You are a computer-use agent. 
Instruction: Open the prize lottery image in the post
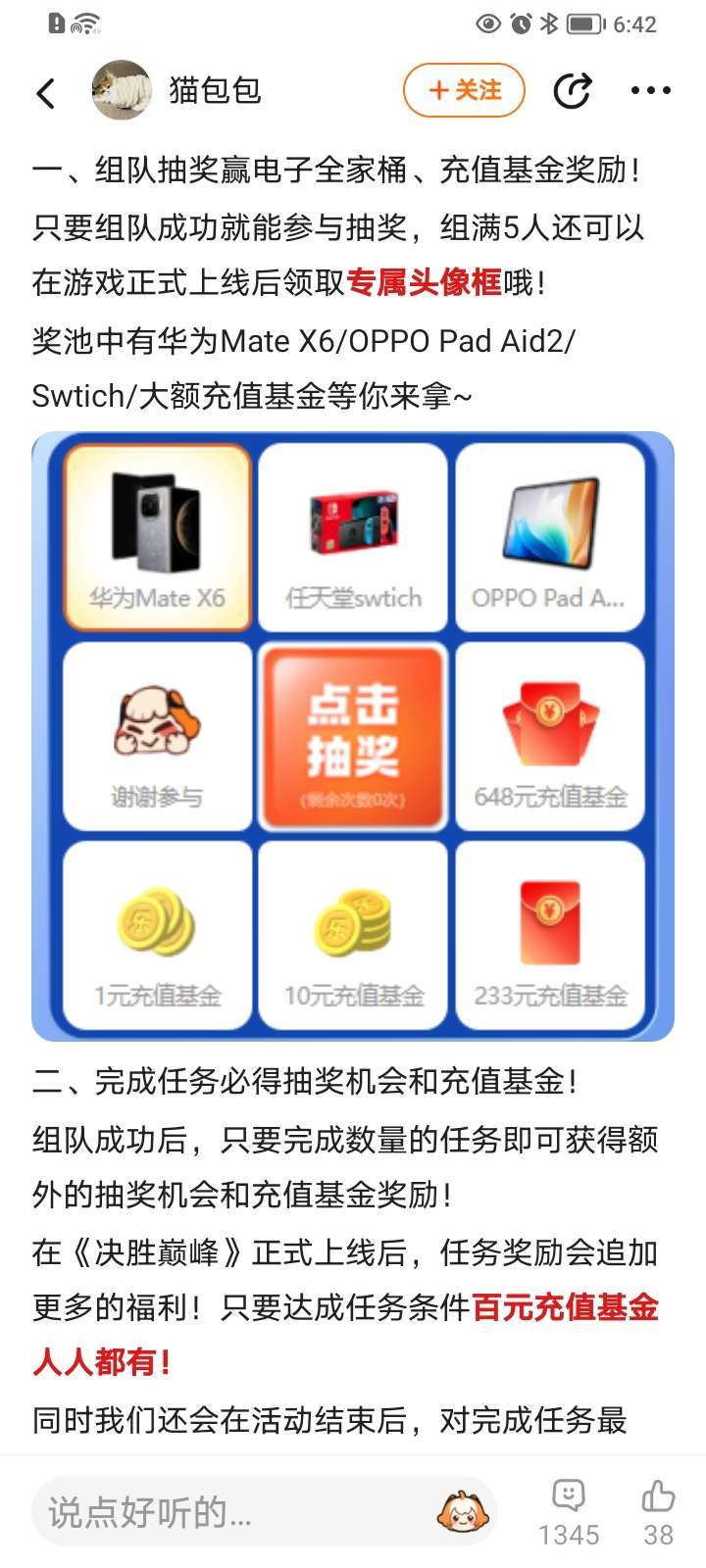[353, 736]
